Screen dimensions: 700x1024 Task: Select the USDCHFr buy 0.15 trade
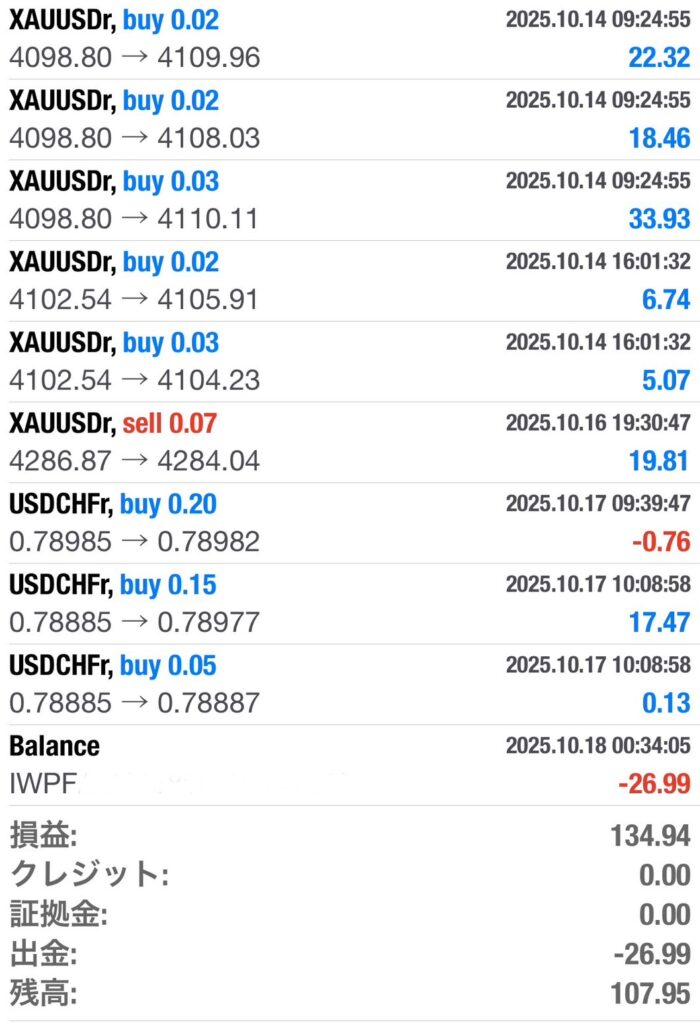click(x=350, y=603)
